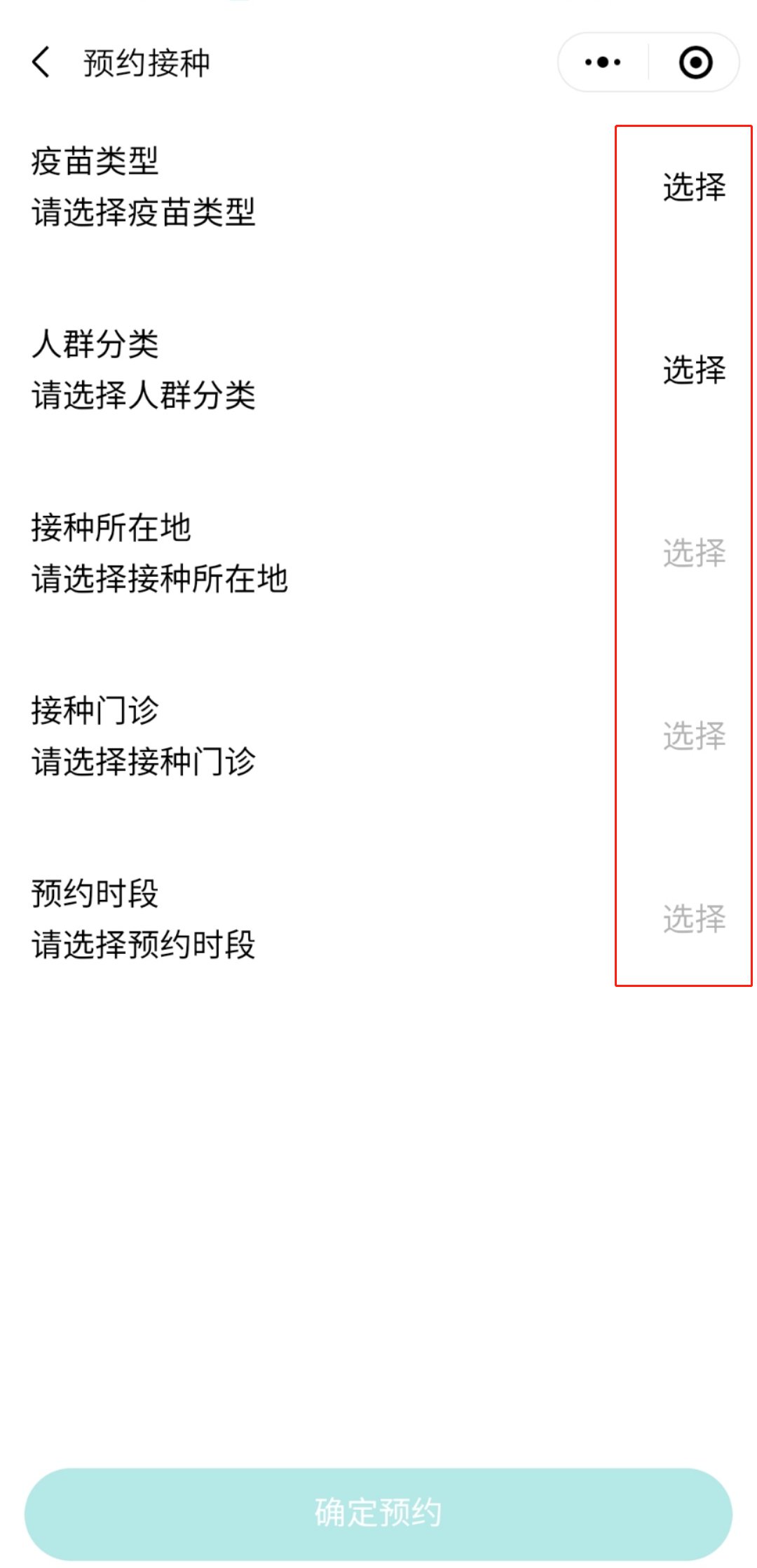Screen dimensions: 757x1568
Task: Tap 选择 for 接种门诊
Action: coord(694,736)
